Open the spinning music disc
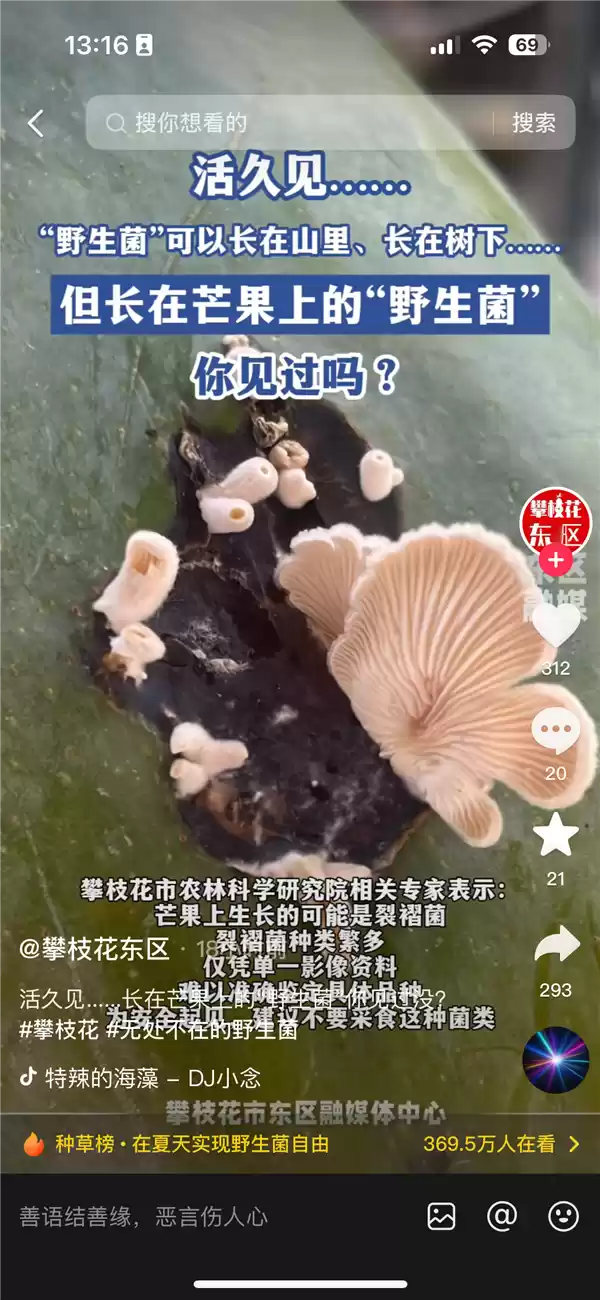This screenshot has width=600, height=1300. 555,1060
